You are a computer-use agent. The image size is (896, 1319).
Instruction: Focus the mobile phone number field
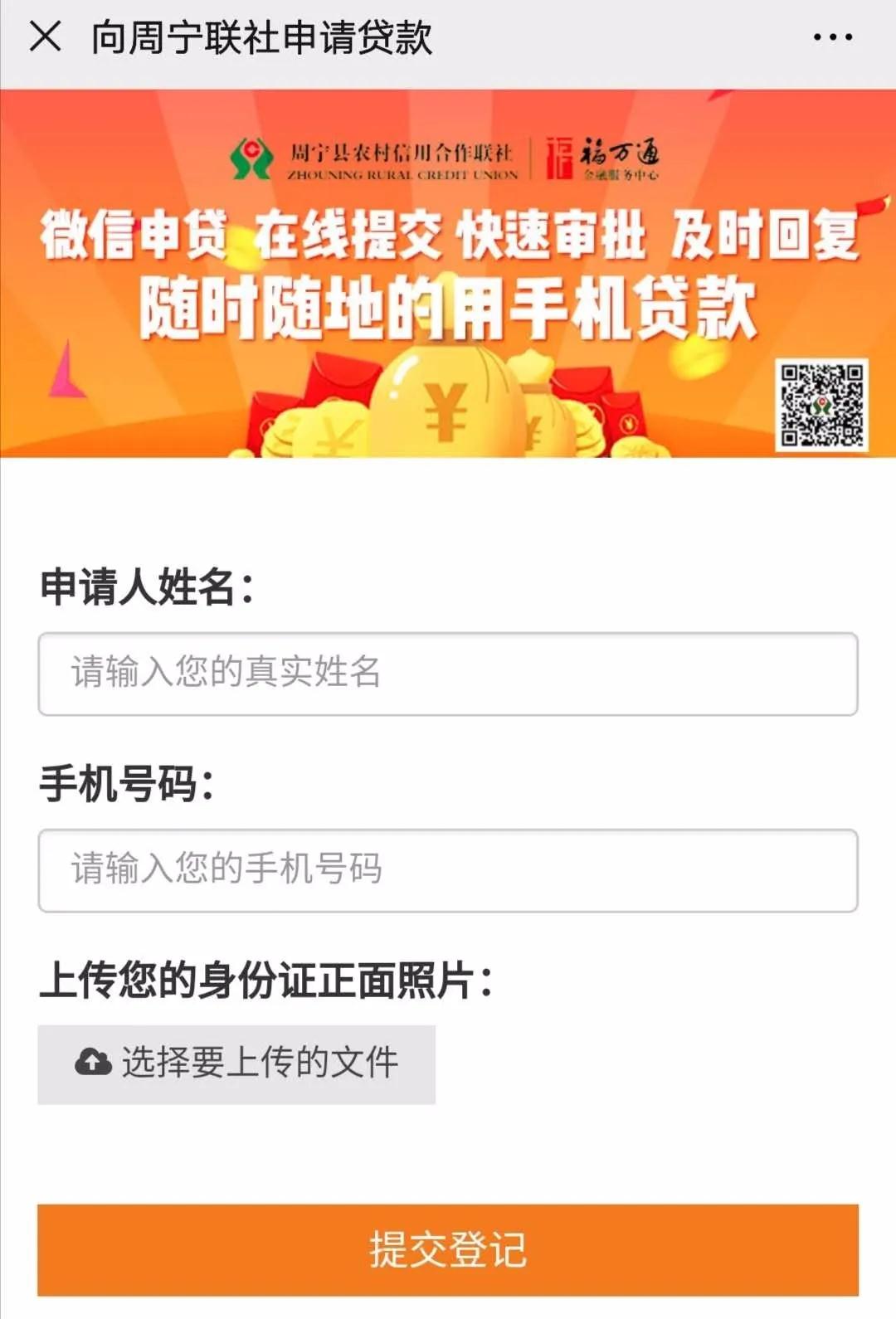pyautogui.click(x=448, y=870)
